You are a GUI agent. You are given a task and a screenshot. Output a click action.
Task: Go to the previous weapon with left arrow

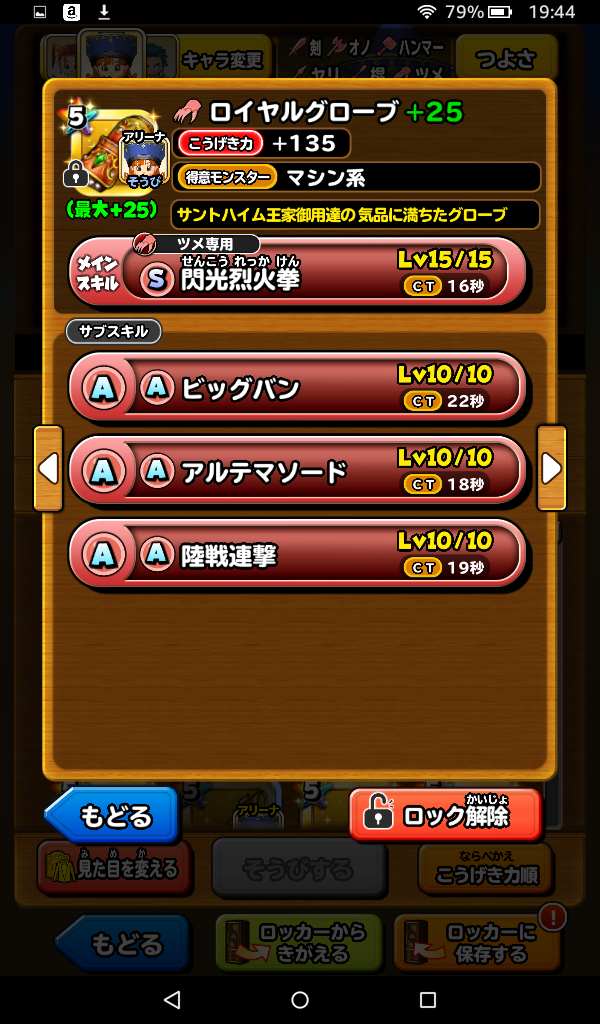point(48,468)
